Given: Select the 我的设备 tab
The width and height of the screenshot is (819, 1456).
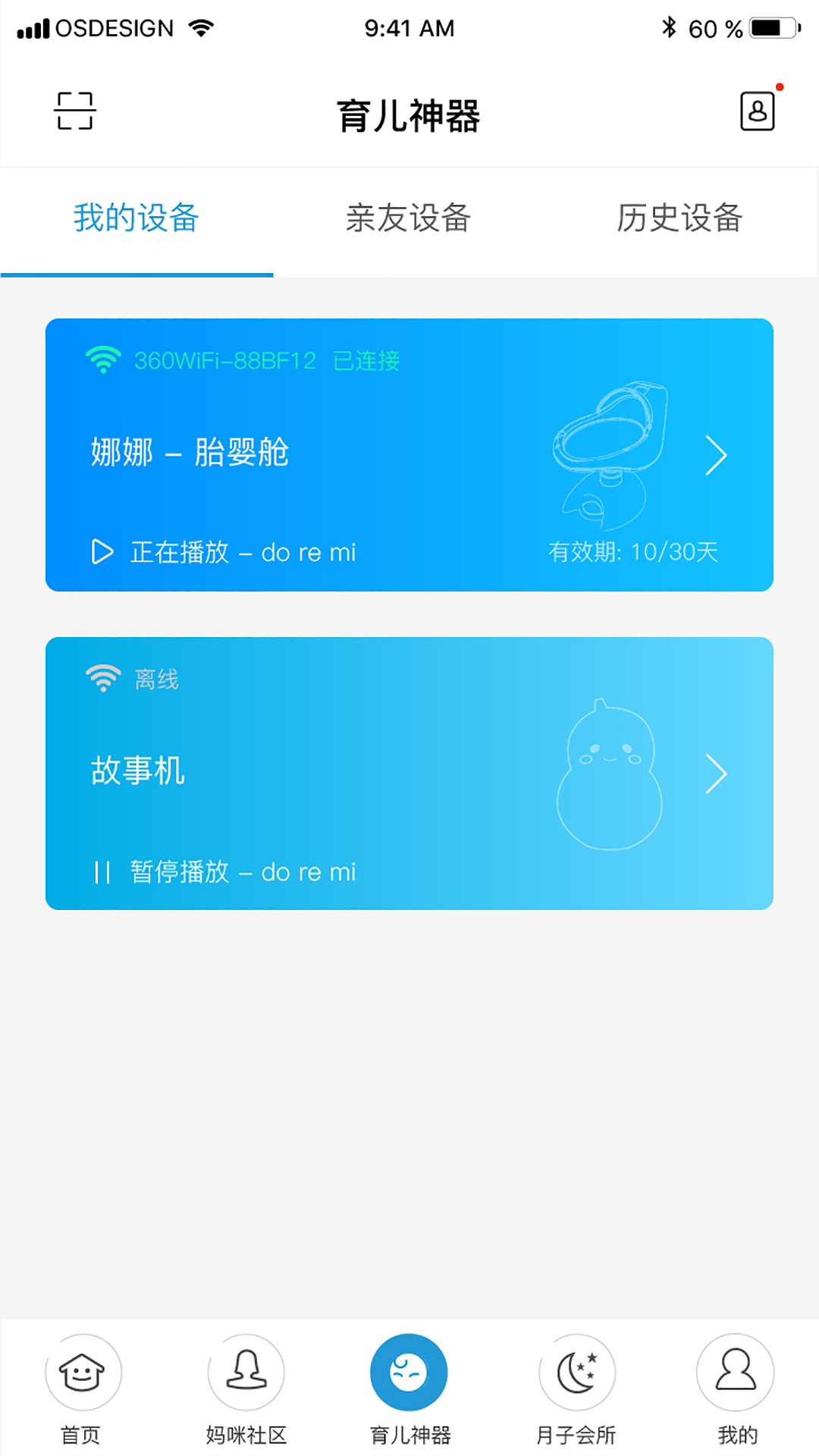Looking at the screenshot, I should point(136,218).
